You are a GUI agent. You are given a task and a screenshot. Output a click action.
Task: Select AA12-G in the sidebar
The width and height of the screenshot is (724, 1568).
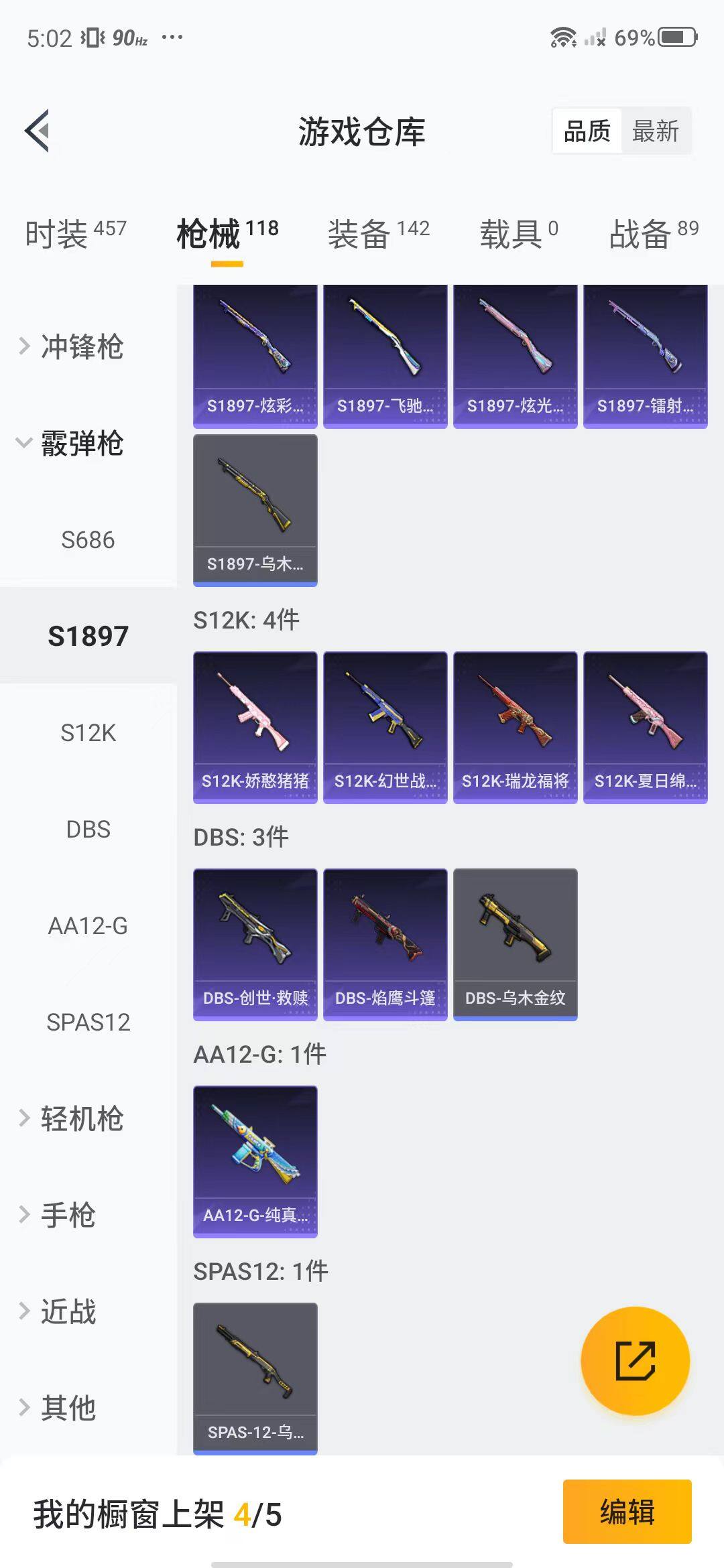pyautogui.click(x=88, y=925)
